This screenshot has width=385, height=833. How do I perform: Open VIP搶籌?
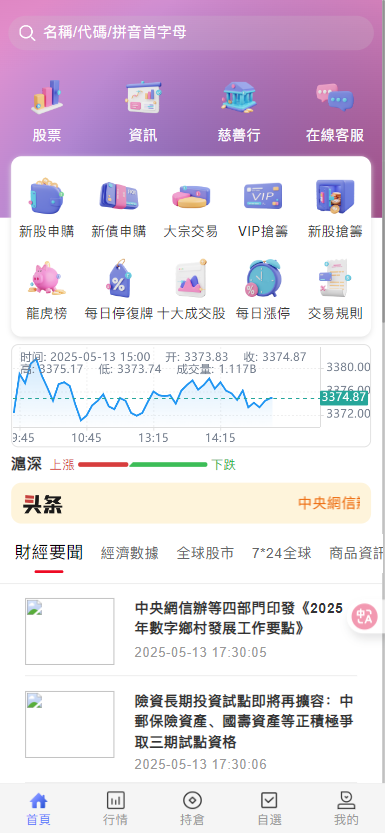tap(263, 208)
